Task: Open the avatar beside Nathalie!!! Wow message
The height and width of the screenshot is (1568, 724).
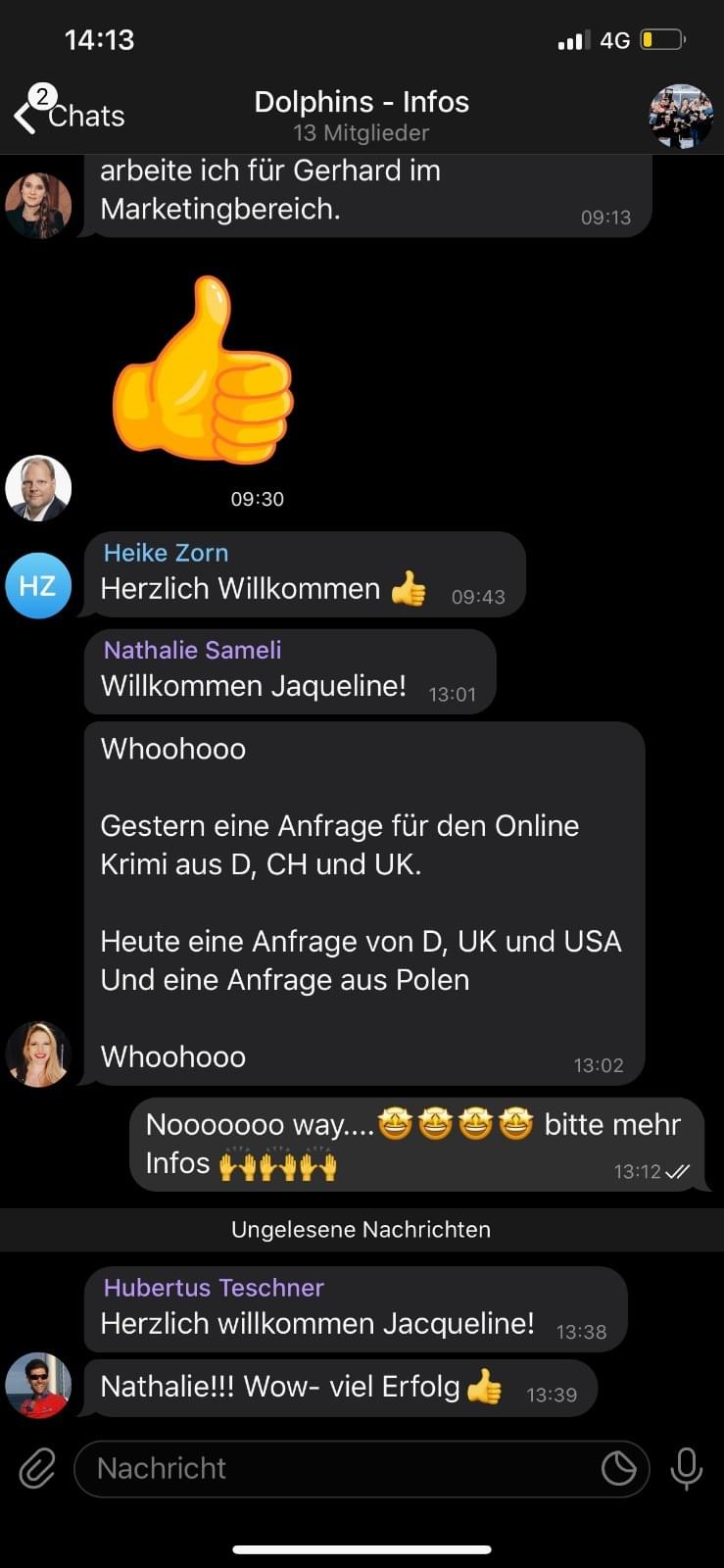Action: (38, 1385)
